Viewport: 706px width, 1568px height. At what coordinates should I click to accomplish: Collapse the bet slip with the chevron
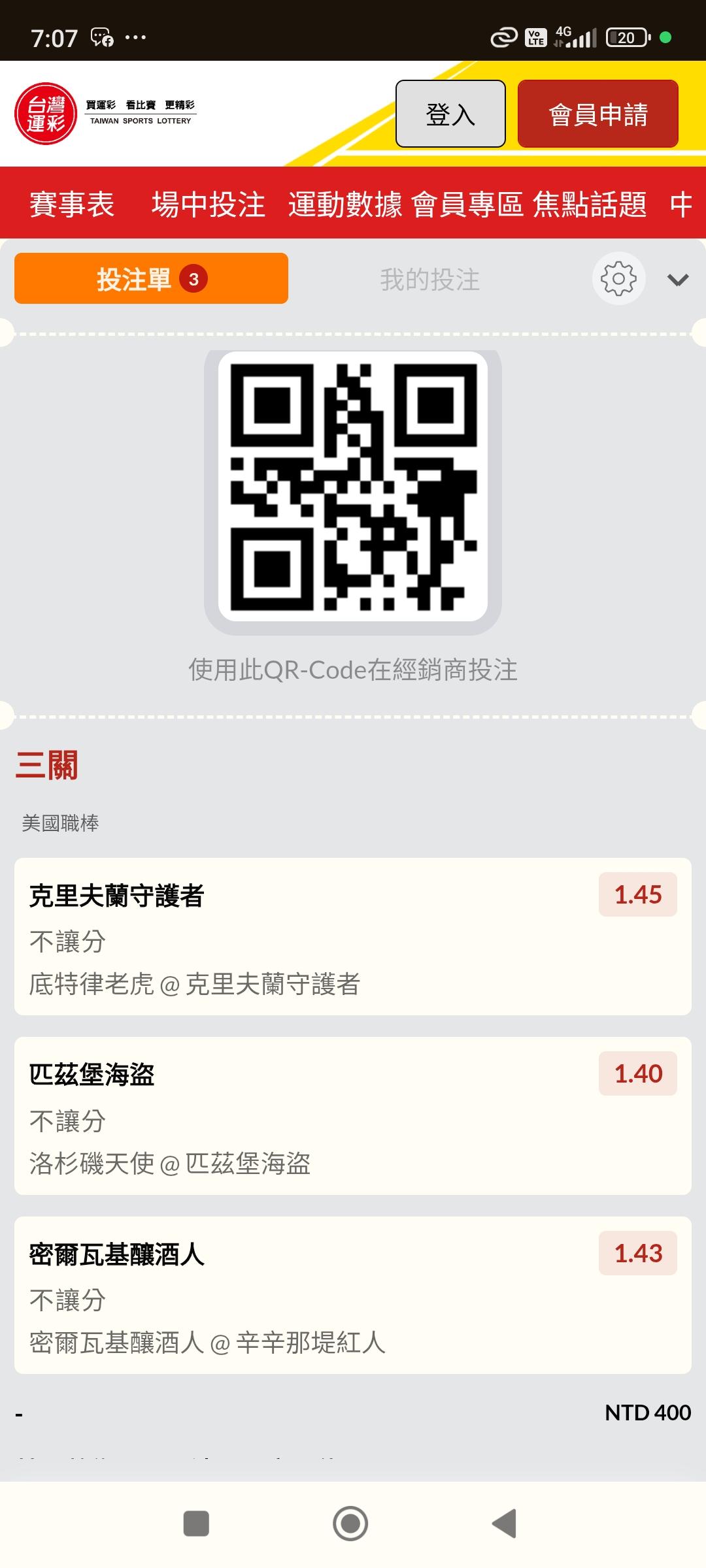tap(678, 280)
